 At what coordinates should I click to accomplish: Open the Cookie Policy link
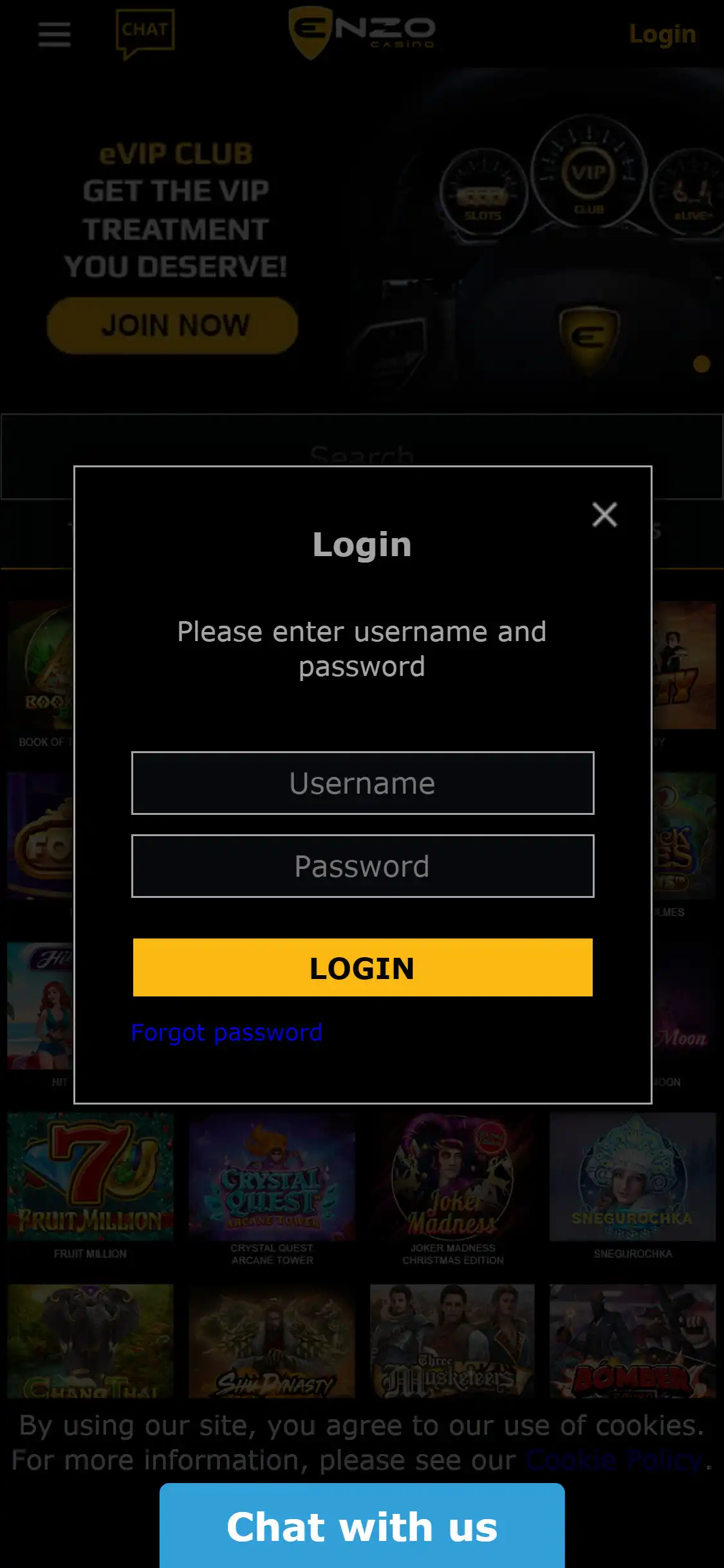pyautogui.click(x=614, y=1461)
